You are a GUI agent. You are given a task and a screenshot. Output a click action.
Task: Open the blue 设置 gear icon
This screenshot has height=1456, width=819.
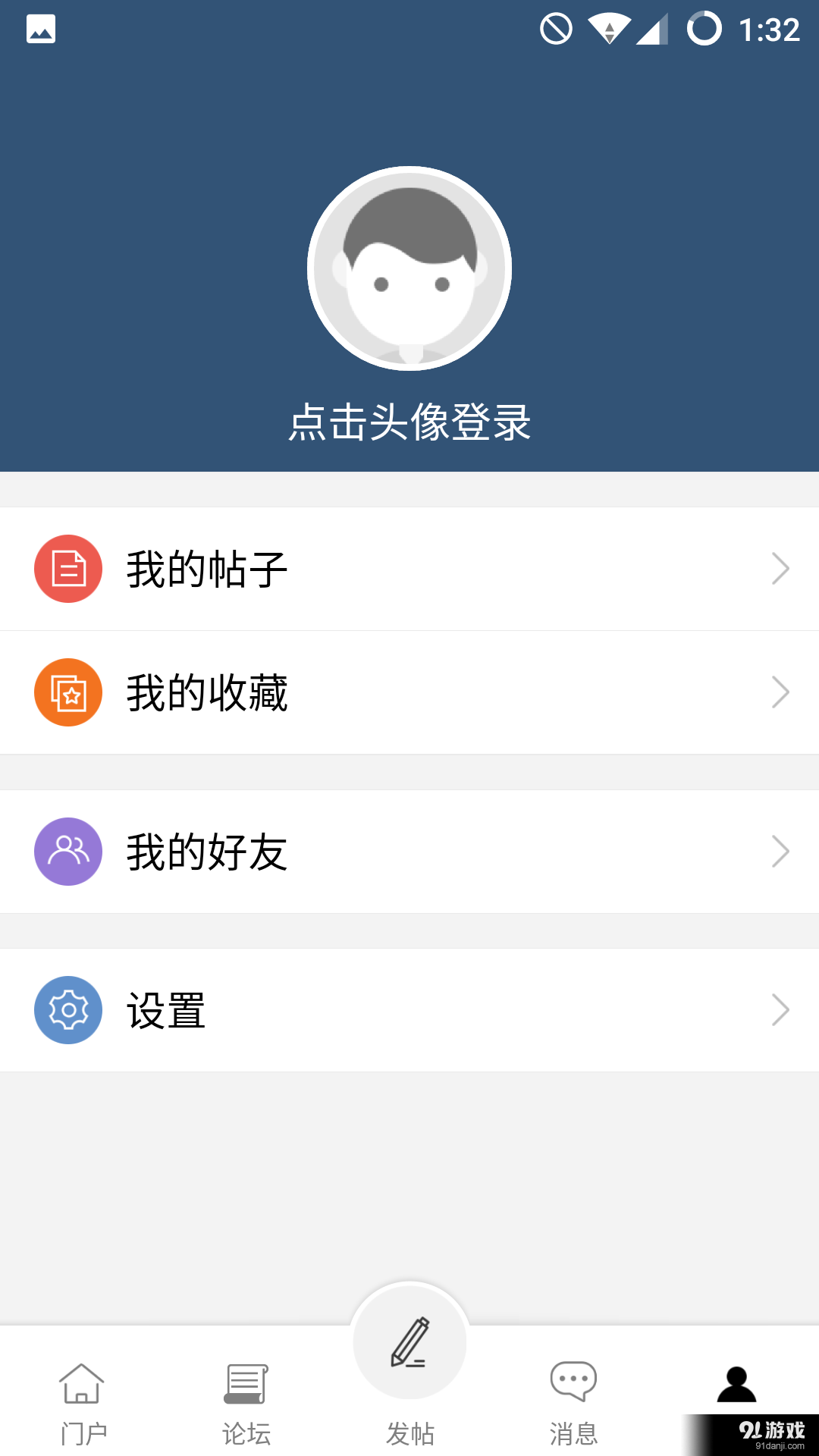tap(67, 1010)
